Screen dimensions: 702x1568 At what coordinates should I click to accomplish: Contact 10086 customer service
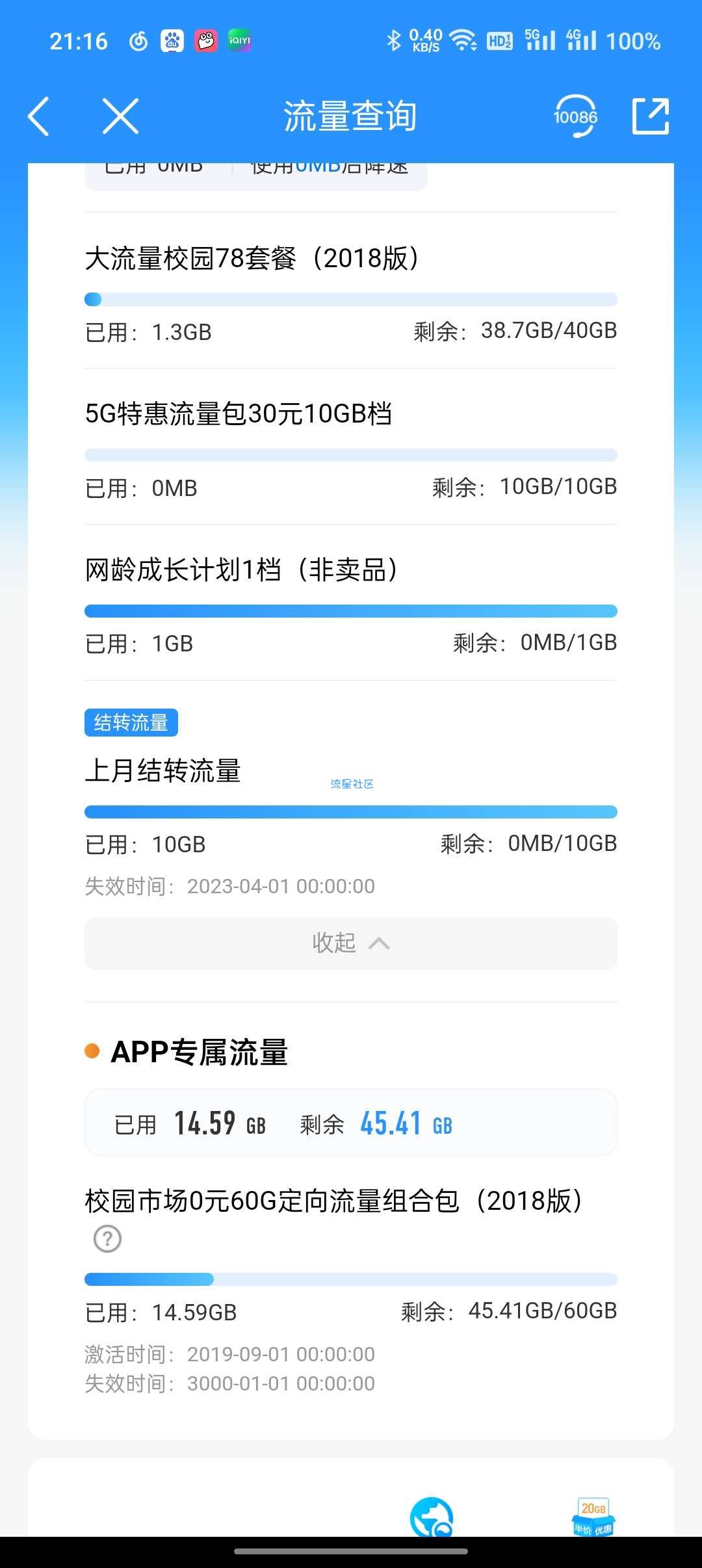[x=575, y=116]
